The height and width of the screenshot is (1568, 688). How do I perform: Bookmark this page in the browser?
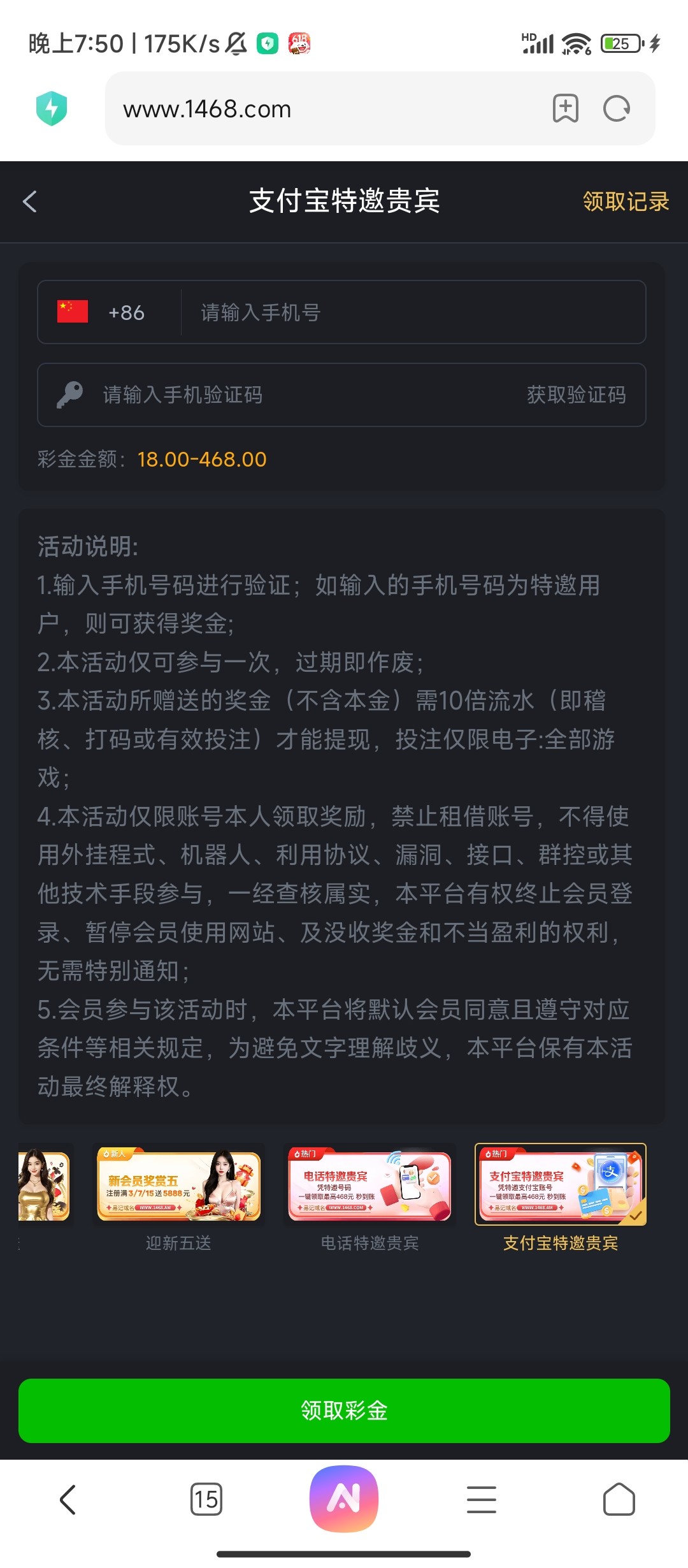point(565,108)
